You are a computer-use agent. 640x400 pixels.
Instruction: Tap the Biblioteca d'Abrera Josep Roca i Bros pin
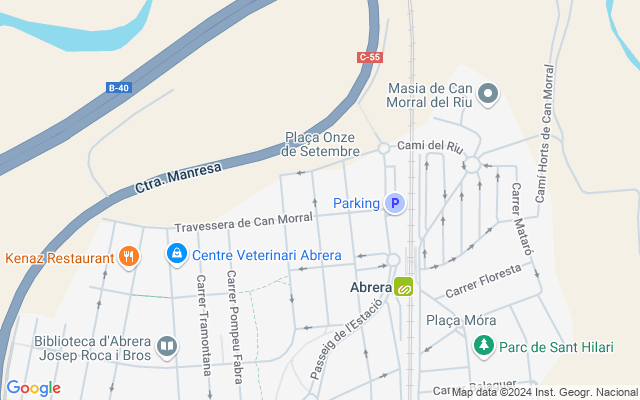(167, 346)
